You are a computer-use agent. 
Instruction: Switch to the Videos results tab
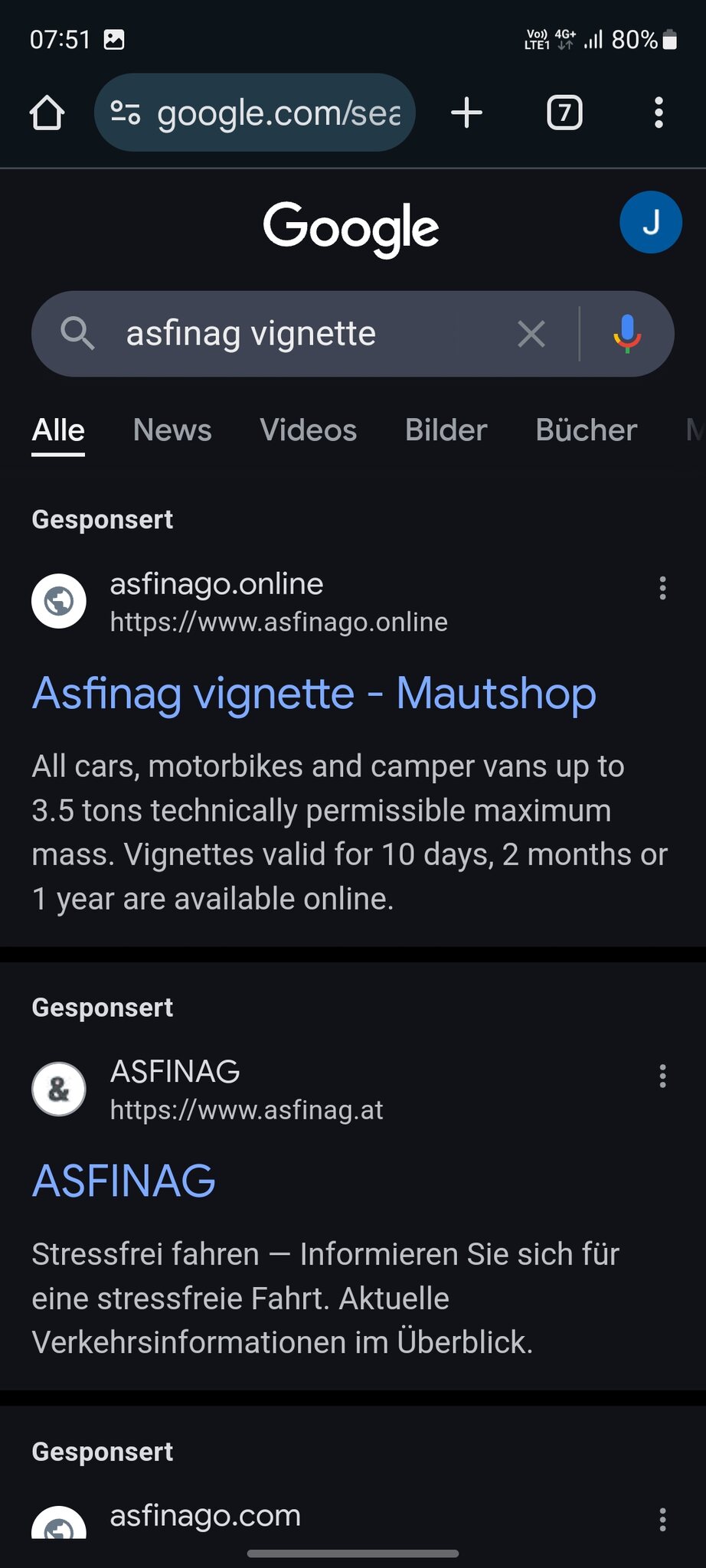308,430
